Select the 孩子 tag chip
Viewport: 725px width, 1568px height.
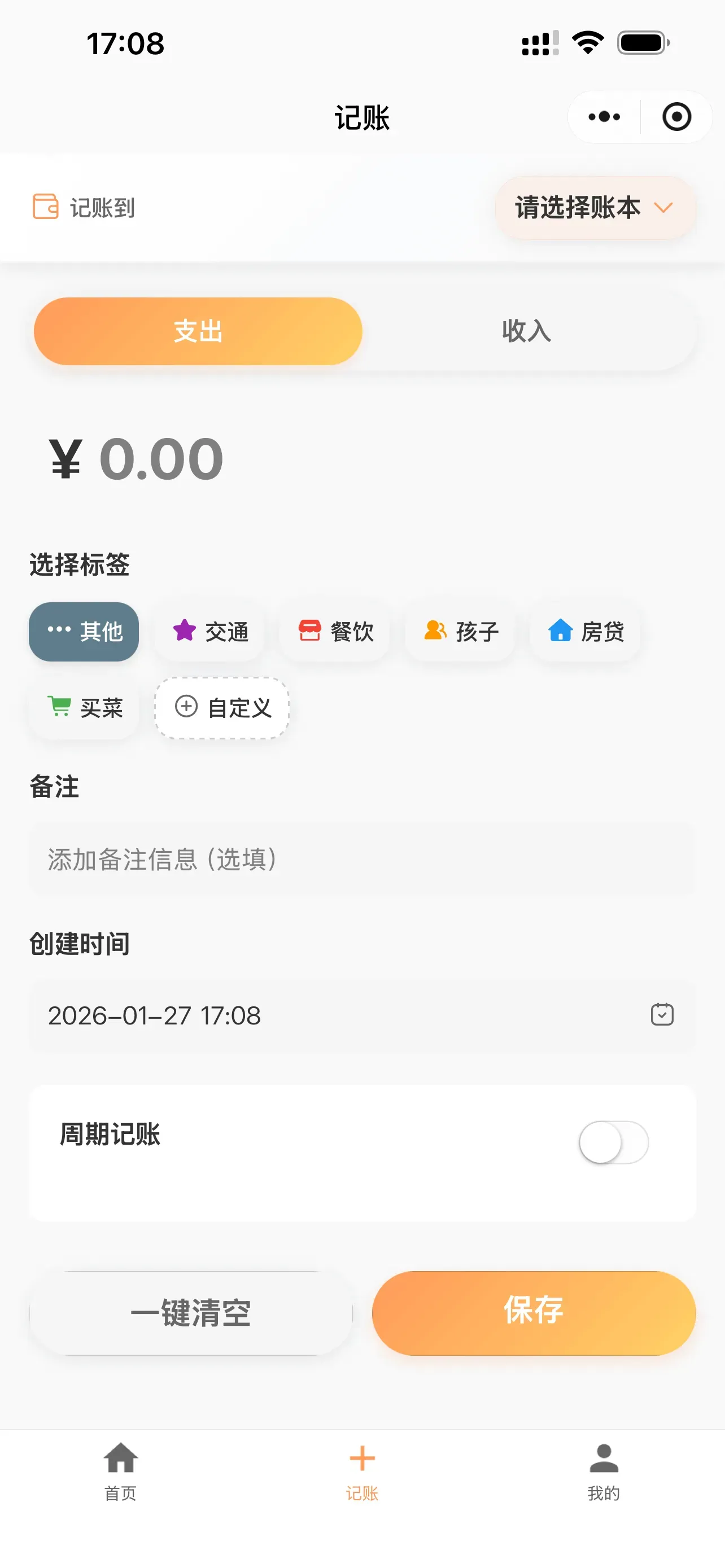(460, 632)
